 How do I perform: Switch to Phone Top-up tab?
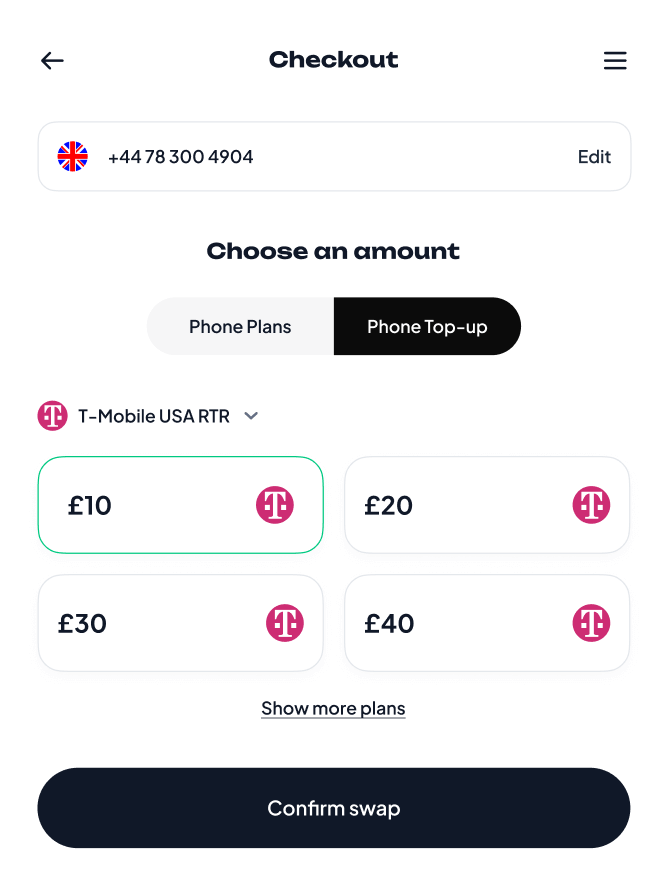click(x=427, y=327)
